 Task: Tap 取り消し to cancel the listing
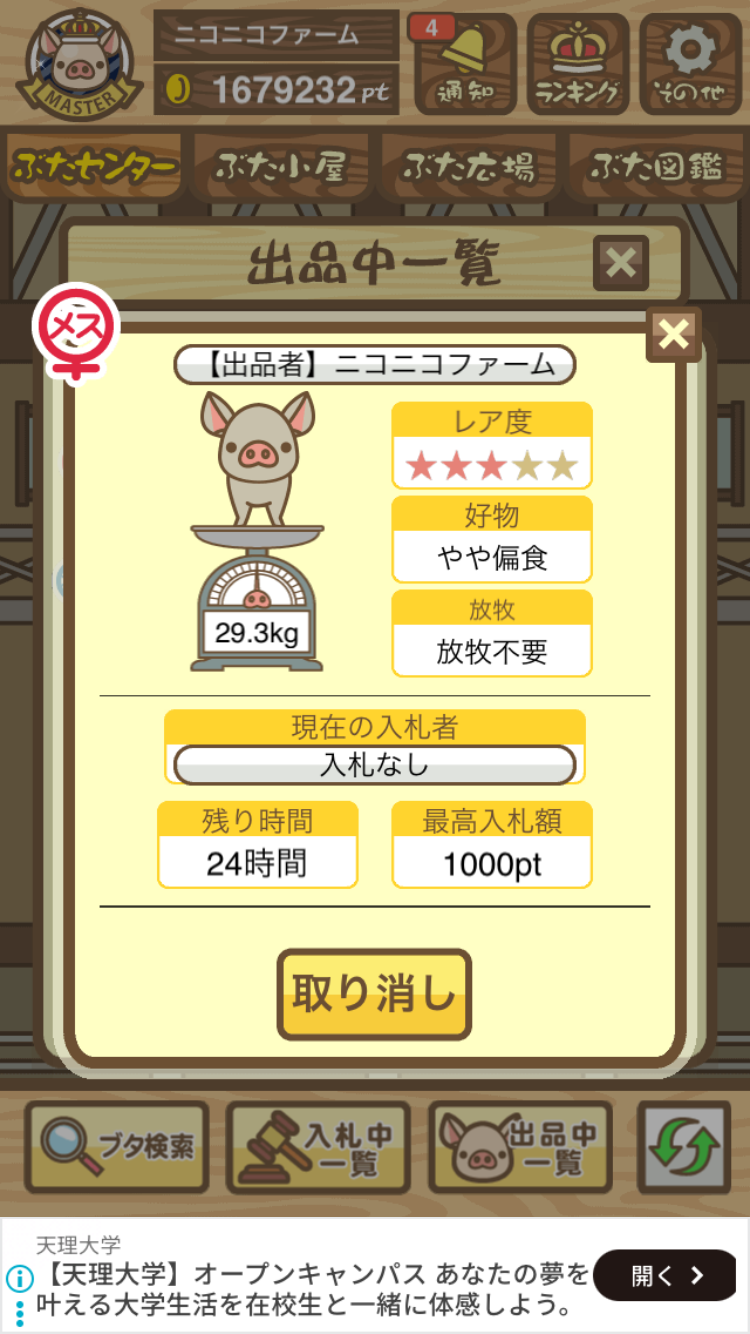pyautogui.click(x=374, y=994)
